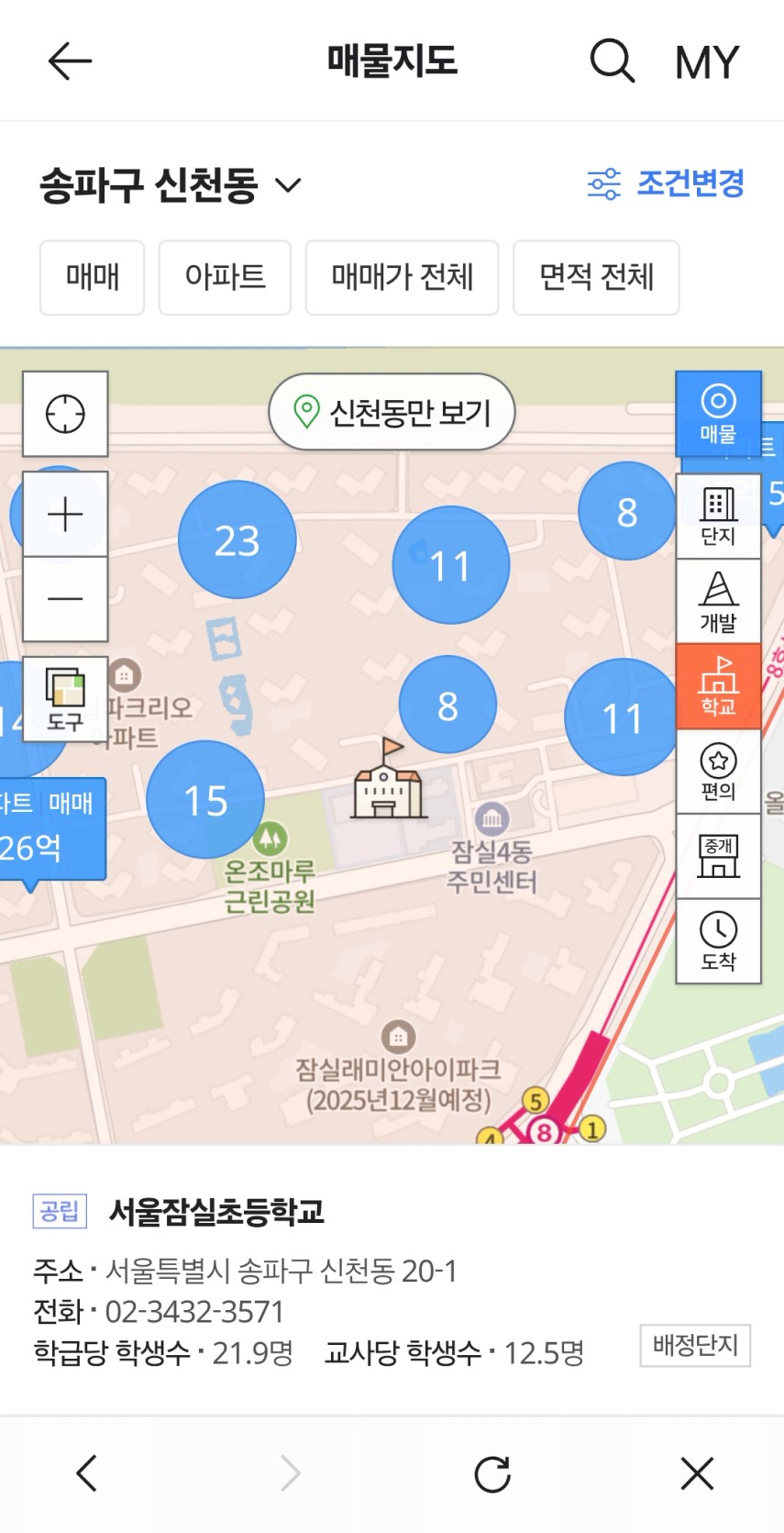The height and width of the screenshot is (1533, 784).
Task: Zoom in the map with plus
Action: [65, 514]
